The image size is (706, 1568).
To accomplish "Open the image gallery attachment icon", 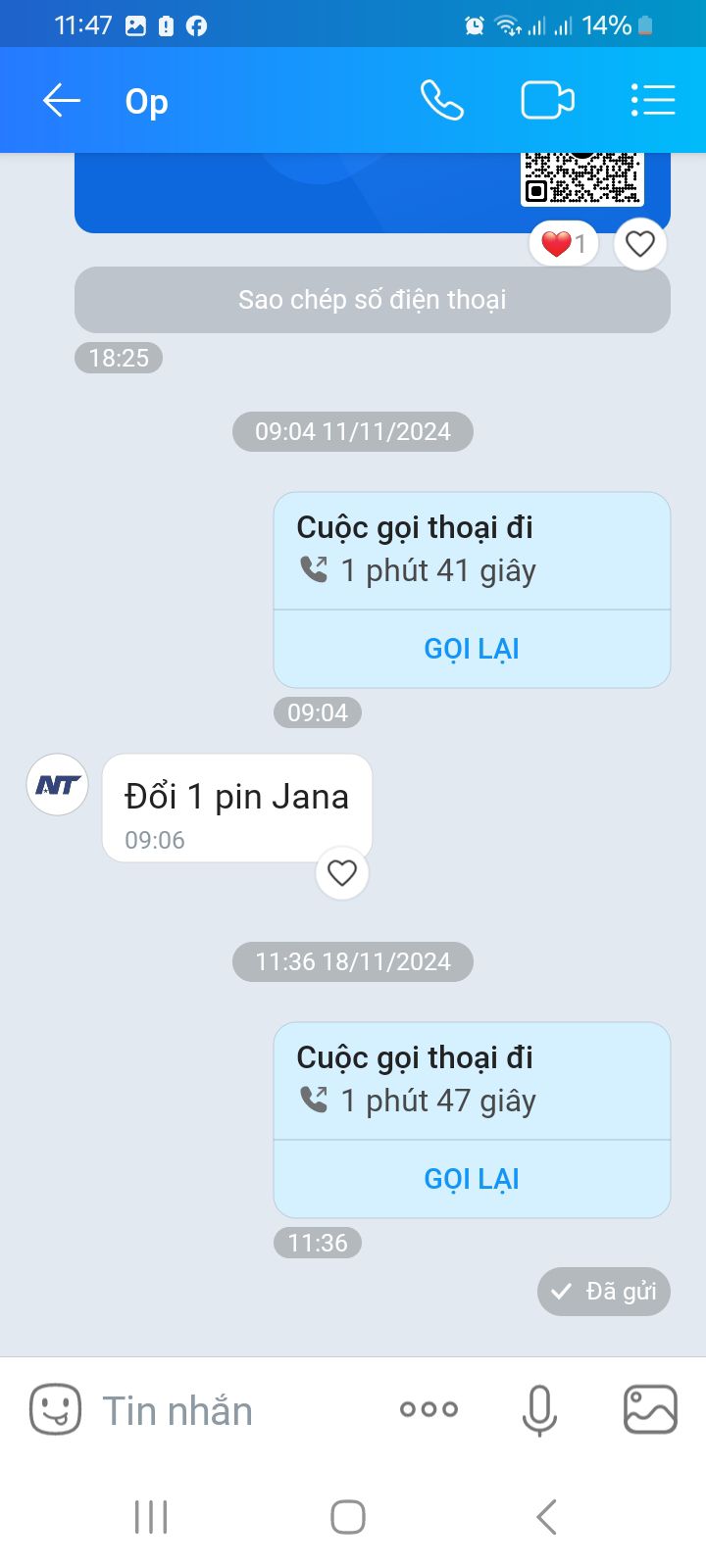I will [649, 1411].
